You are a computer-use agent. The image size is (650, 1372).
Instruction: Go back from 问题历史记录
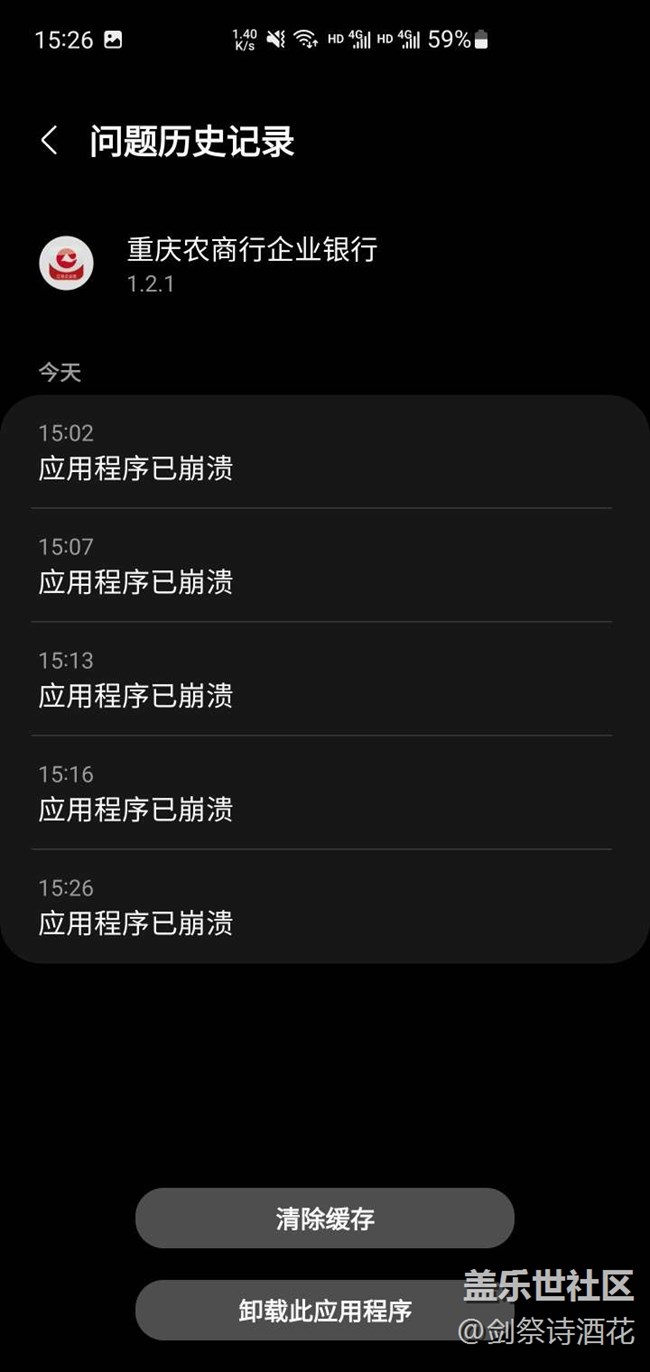(49, 141)
